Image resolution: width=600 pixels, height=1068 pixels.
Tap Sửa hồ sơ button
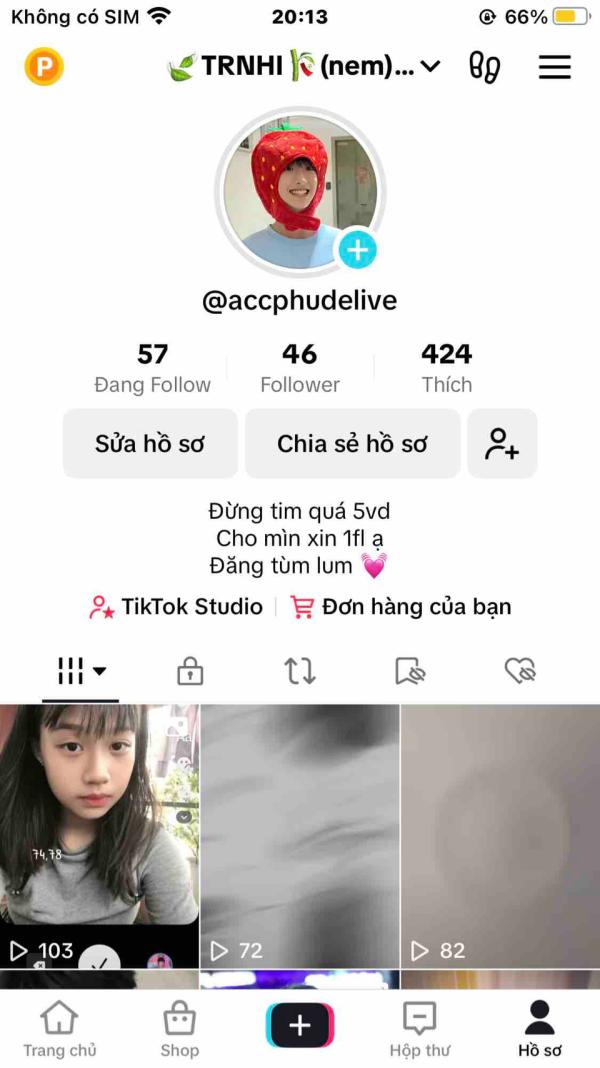coord(150,443)
